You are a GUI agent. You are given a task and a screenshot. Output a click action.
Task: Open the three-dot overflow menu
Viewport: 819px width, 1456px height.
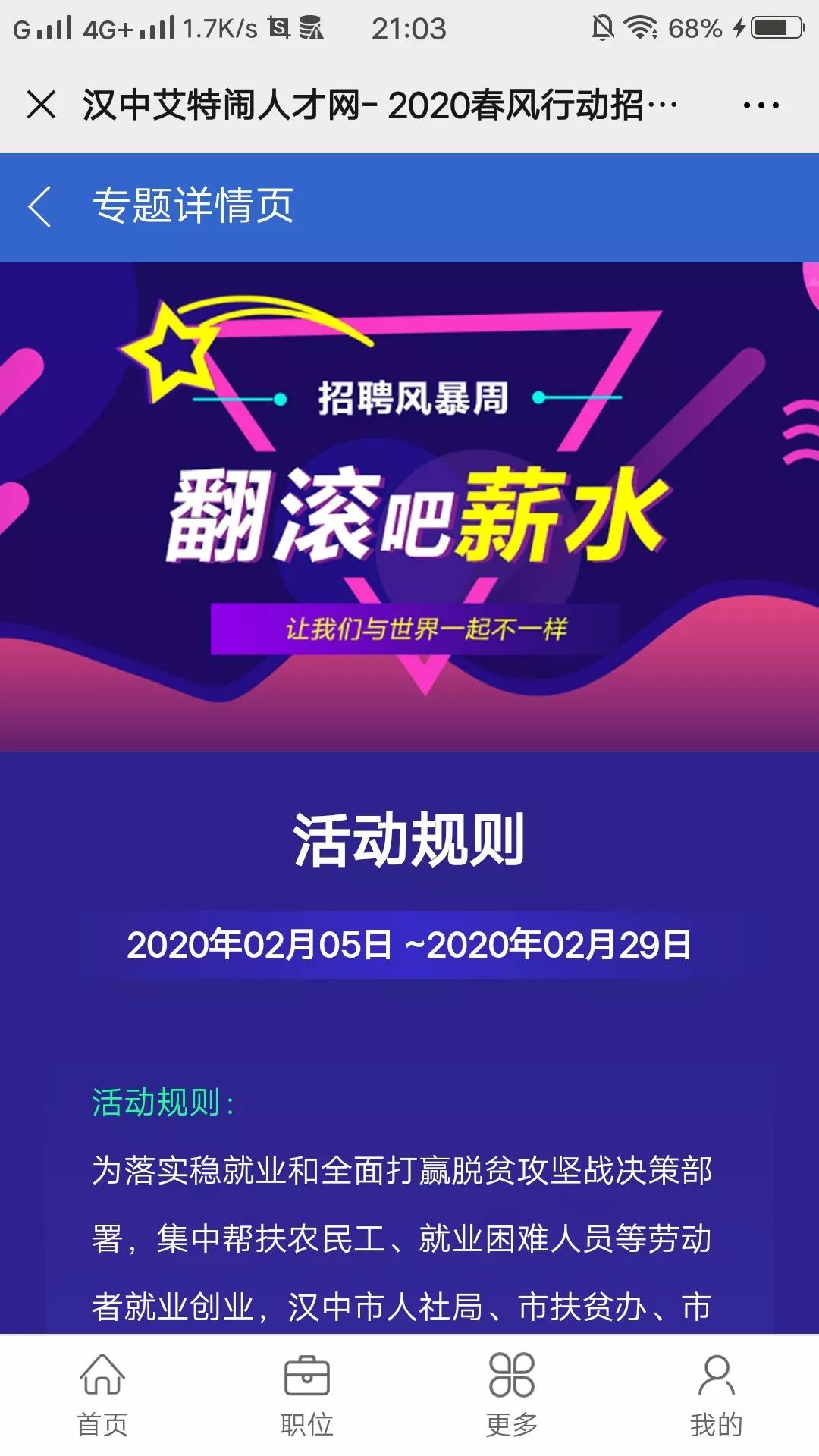coord(761,105)
